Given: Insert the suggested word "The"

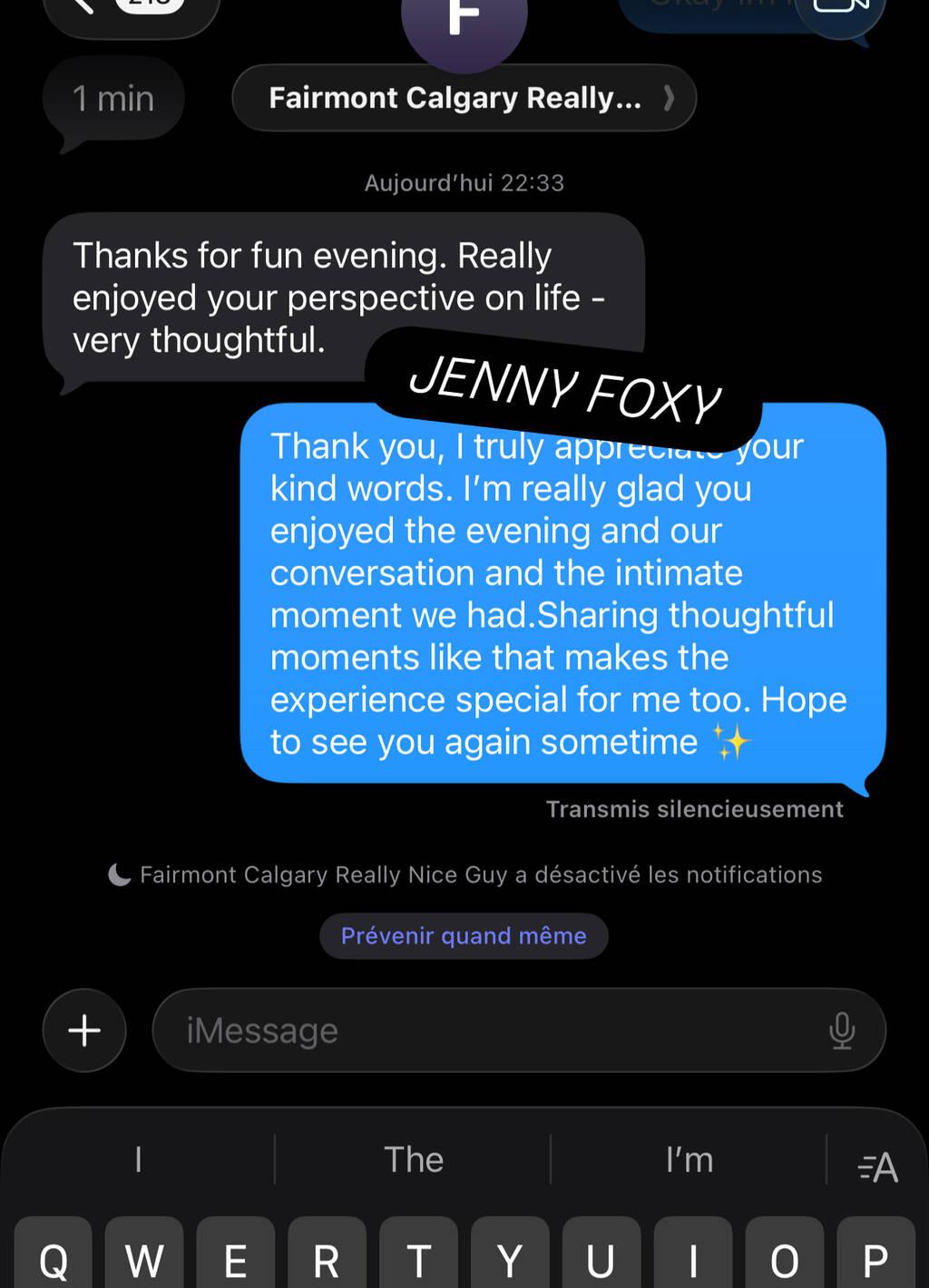Looking at the screenshot, I should (414, 1159).
